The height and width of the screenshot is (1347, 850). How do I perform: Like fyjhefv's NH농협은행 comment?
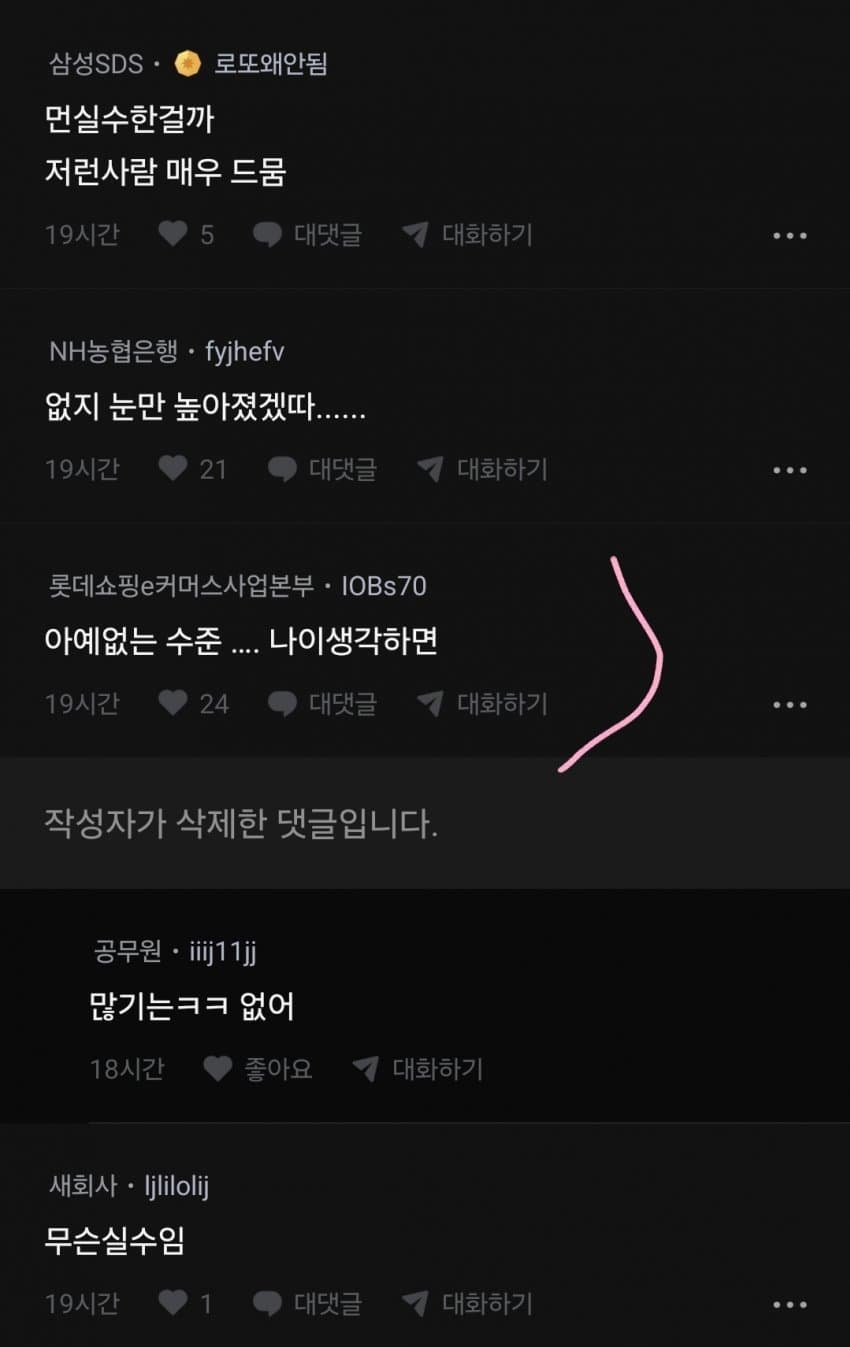pyautogui.click(x=174, y=469)
